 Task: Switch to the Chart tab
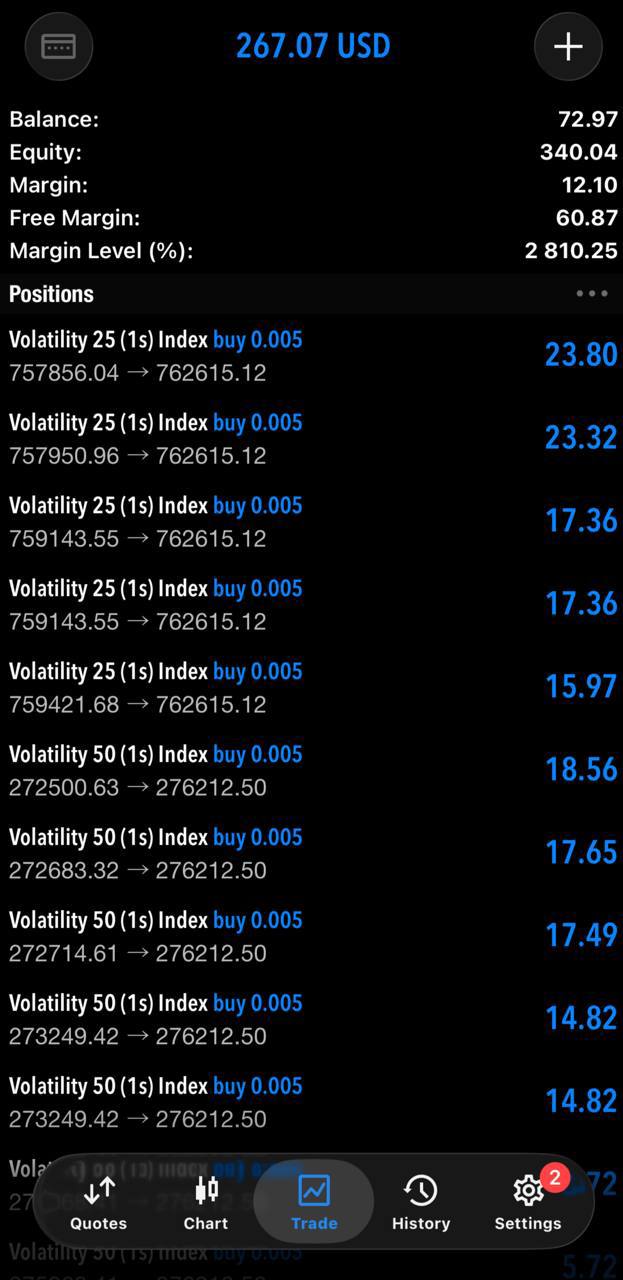pyautogui.click(x=206, y=1202)
